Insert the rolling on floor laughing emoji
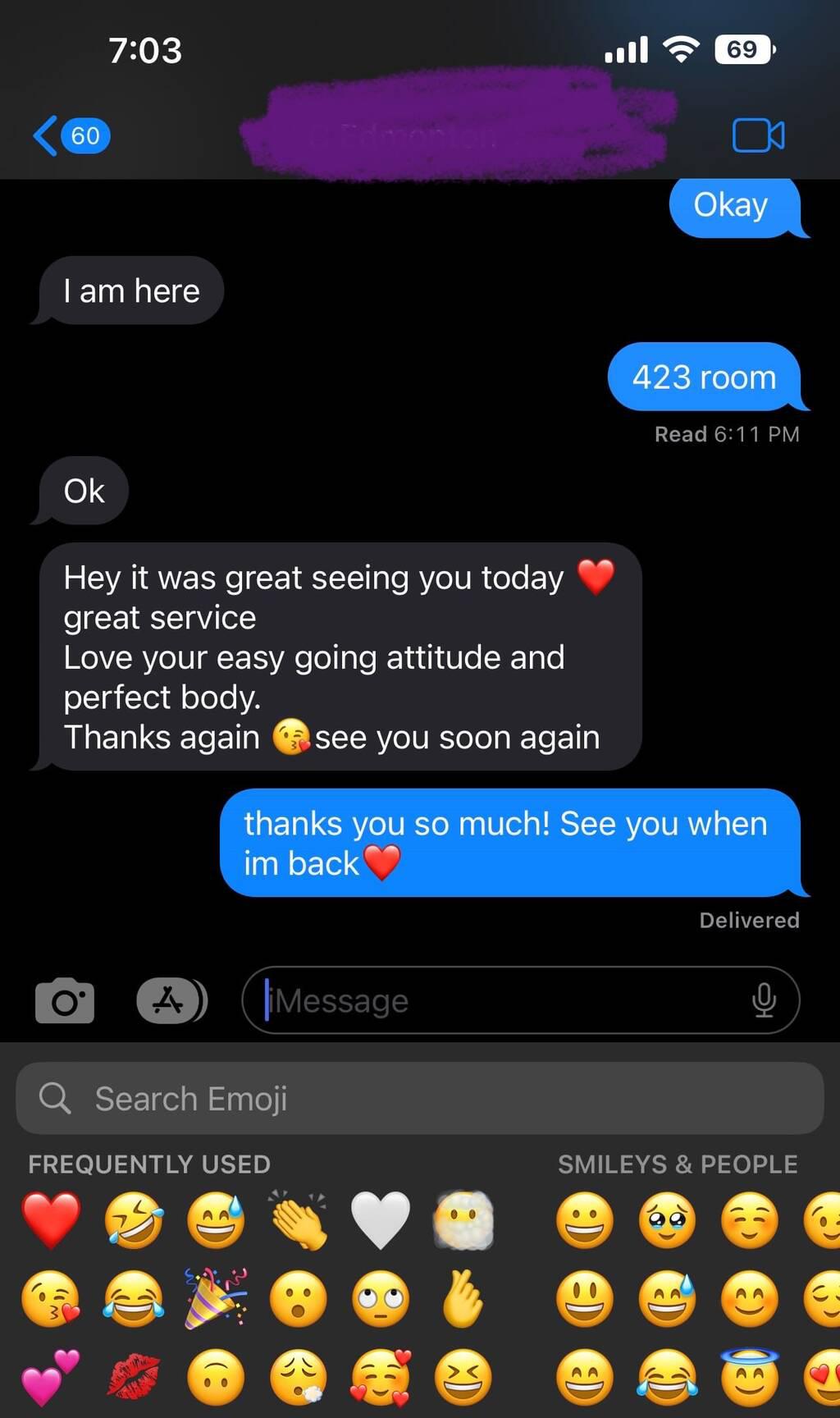The image size is (840, 1418). tap(134, 1220)
